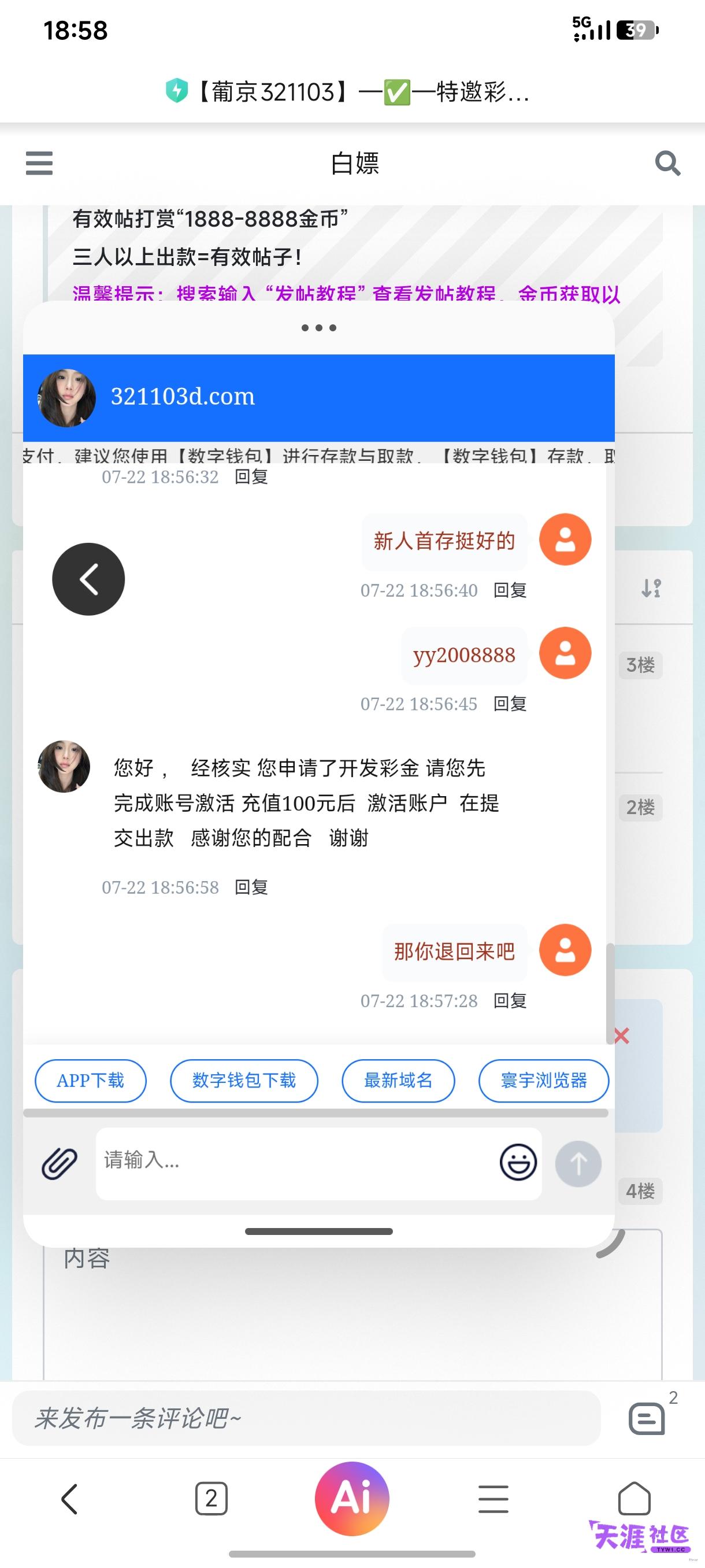Select the 数字钱包下载 chip
The image size is (705, 1568).
click(x=244, y=1081)
